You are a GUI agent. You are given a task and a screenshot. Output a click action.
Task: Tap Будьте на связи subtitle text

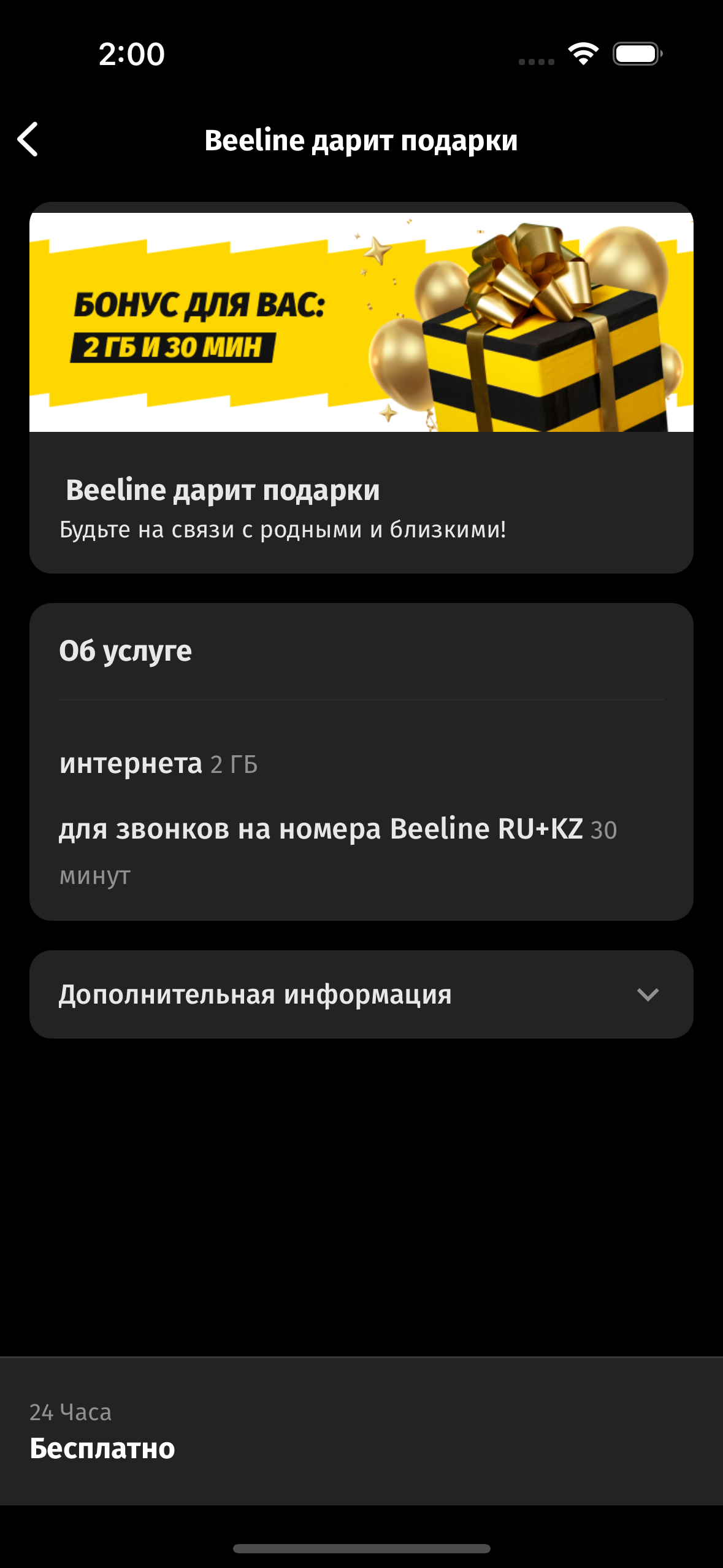click(282, 529)
